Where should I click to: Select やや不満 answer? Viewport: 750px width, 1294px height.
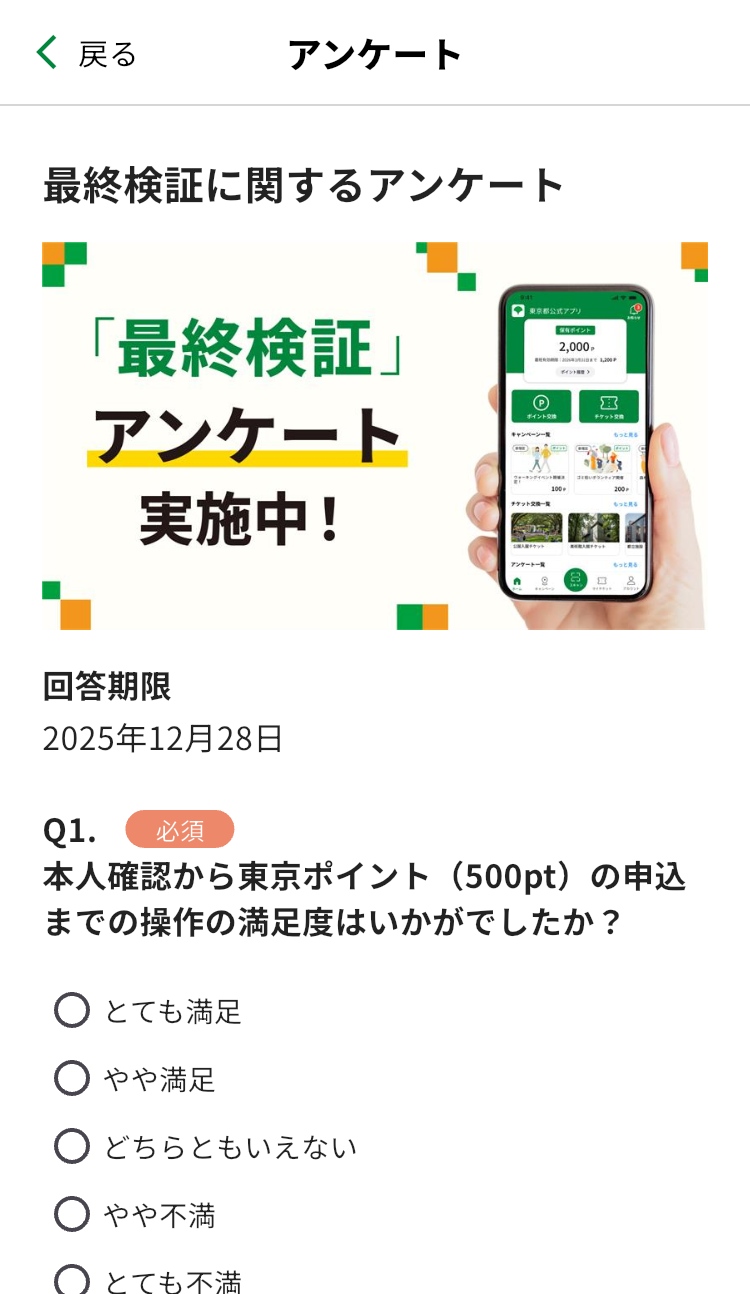(72, 1214)
